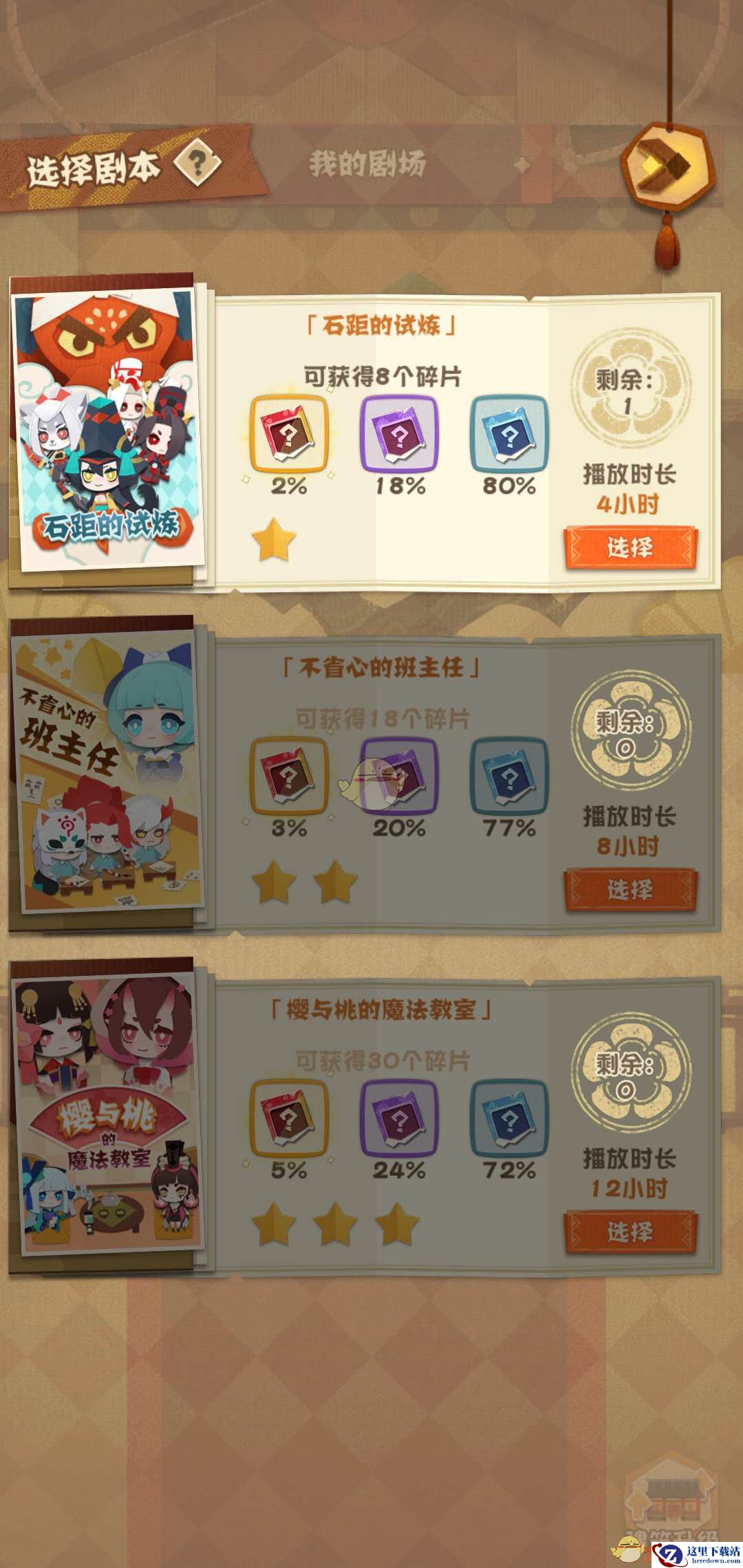Viewport: 743px width, 1568px height.
Task: View the 80% blue fragment in 石距的试炼
Action: [509, 435]
